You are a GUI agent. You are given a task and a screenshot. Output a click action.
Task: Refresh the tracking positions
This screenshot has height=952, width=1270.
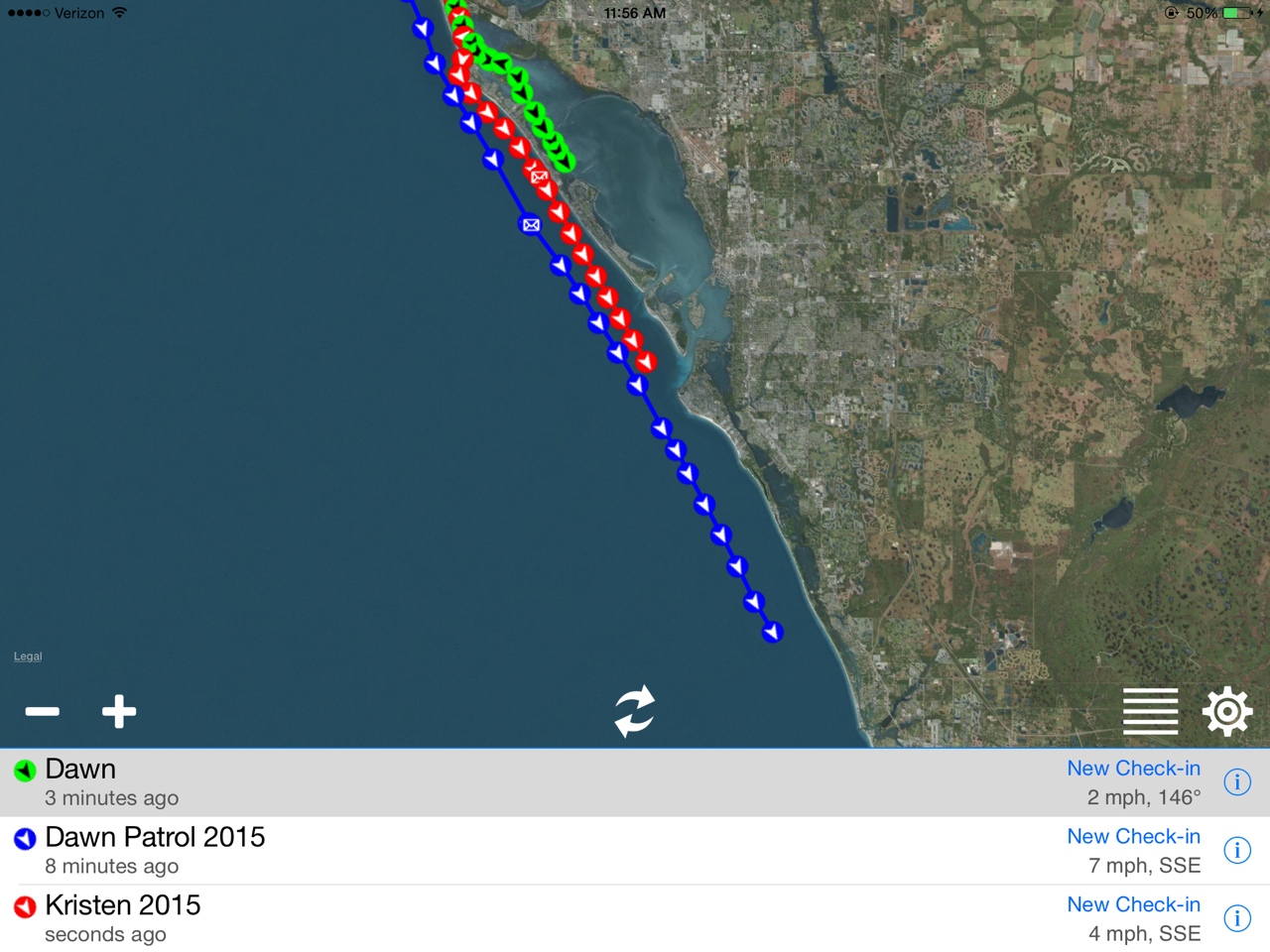(x=634, y=711)
